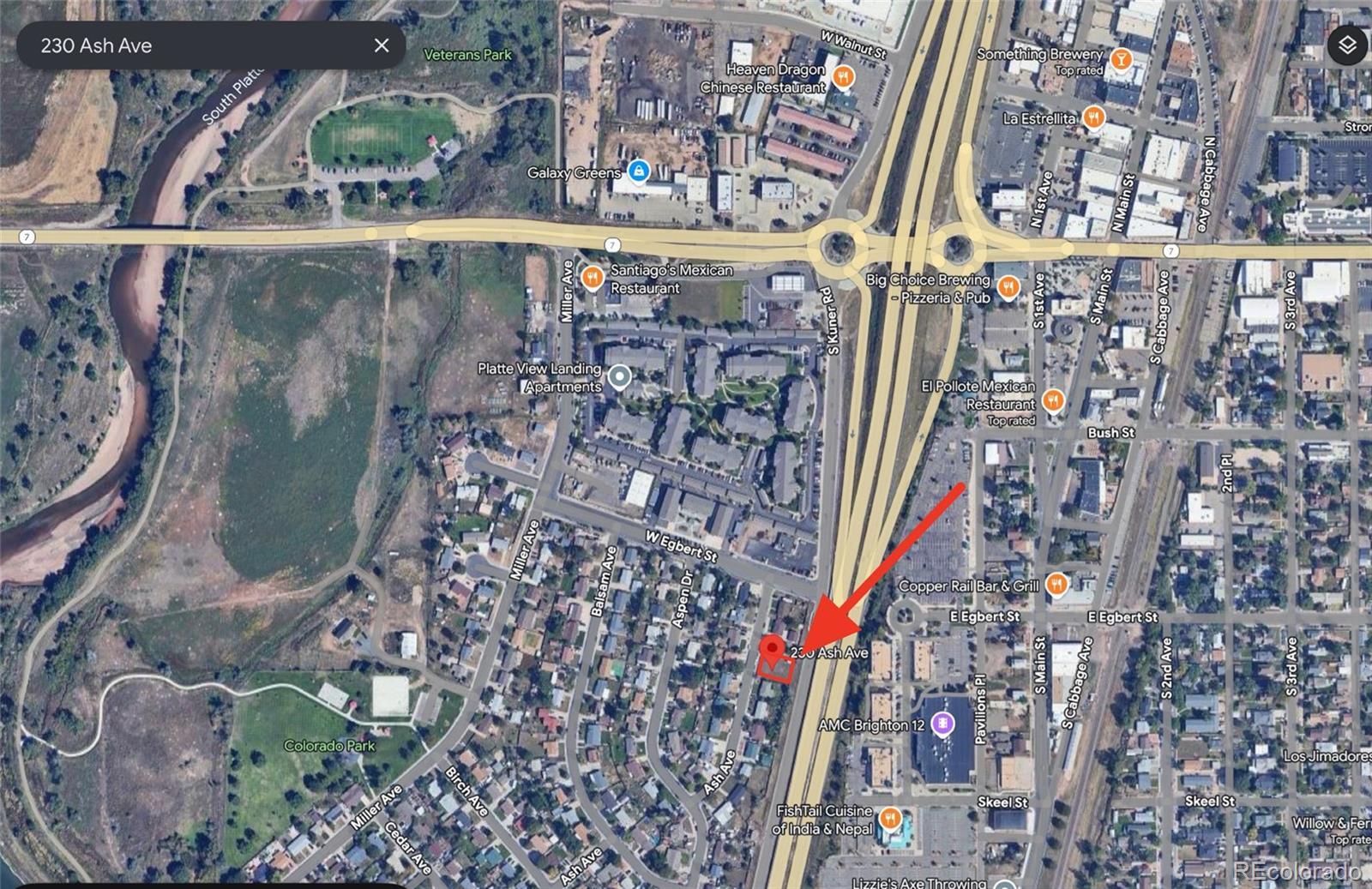
Task: View the Something Brewery marker
Action: (1120, 60)
